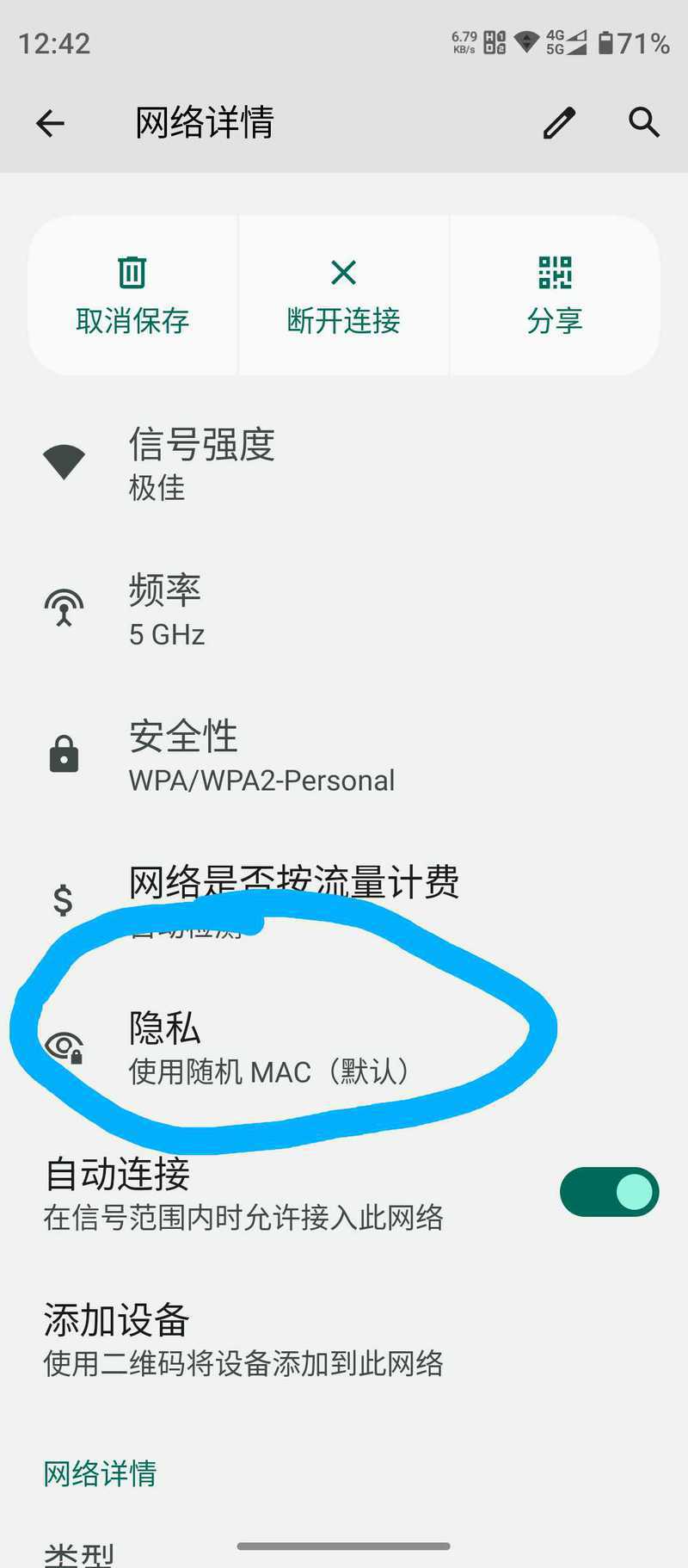Viewport: 688px width, 1568px height.
Task: Open 添加设备 to add device by QR
Action: (x=344, y=1338)
